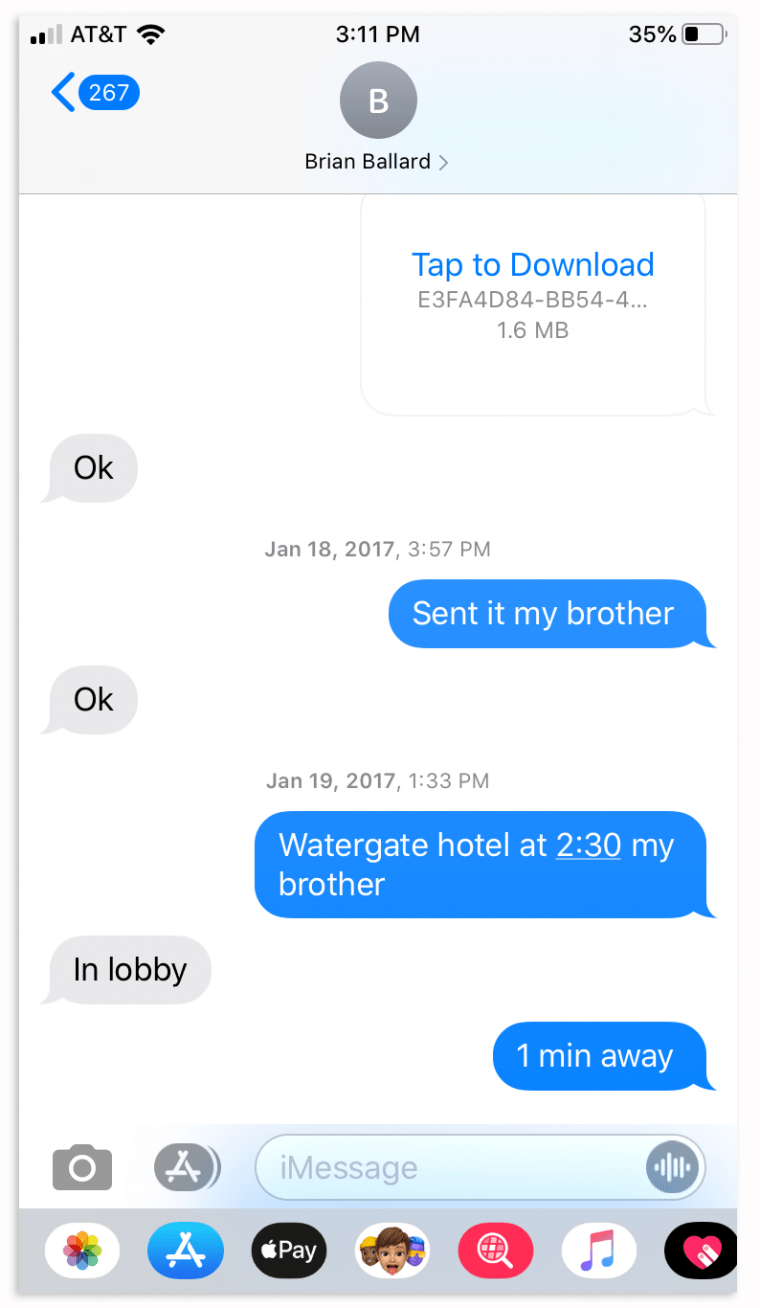Image resolution: width=760 pixels, height=1308 pixels.
Task: Open the Memoji stickers app
Action: [x=392, y=1250]
